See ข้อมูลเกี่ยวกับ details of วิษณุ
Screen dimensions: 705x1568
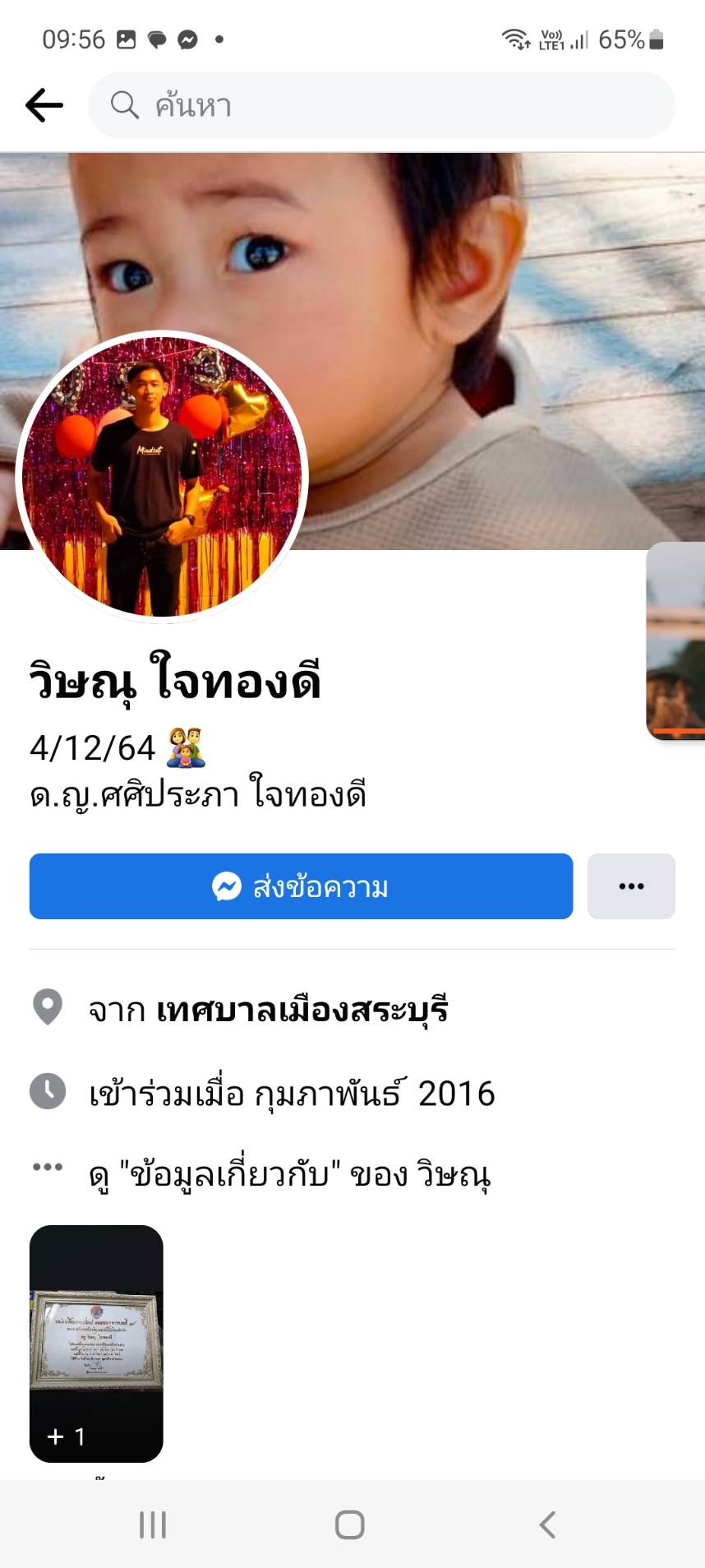pyautogui.click(x=289, y=1174)
